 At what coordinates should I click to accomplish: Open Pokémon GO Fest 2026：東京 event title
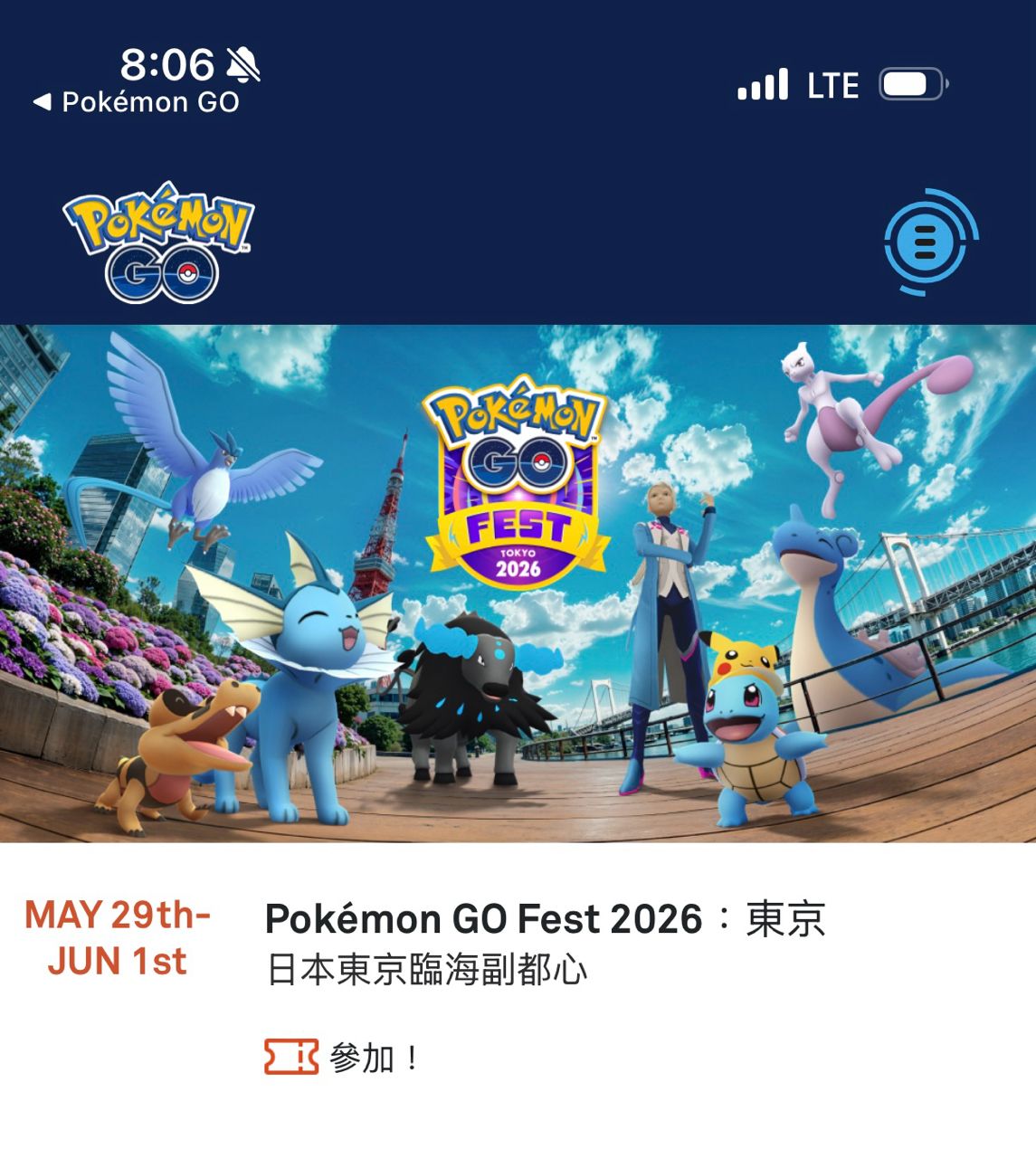point(545,919)
